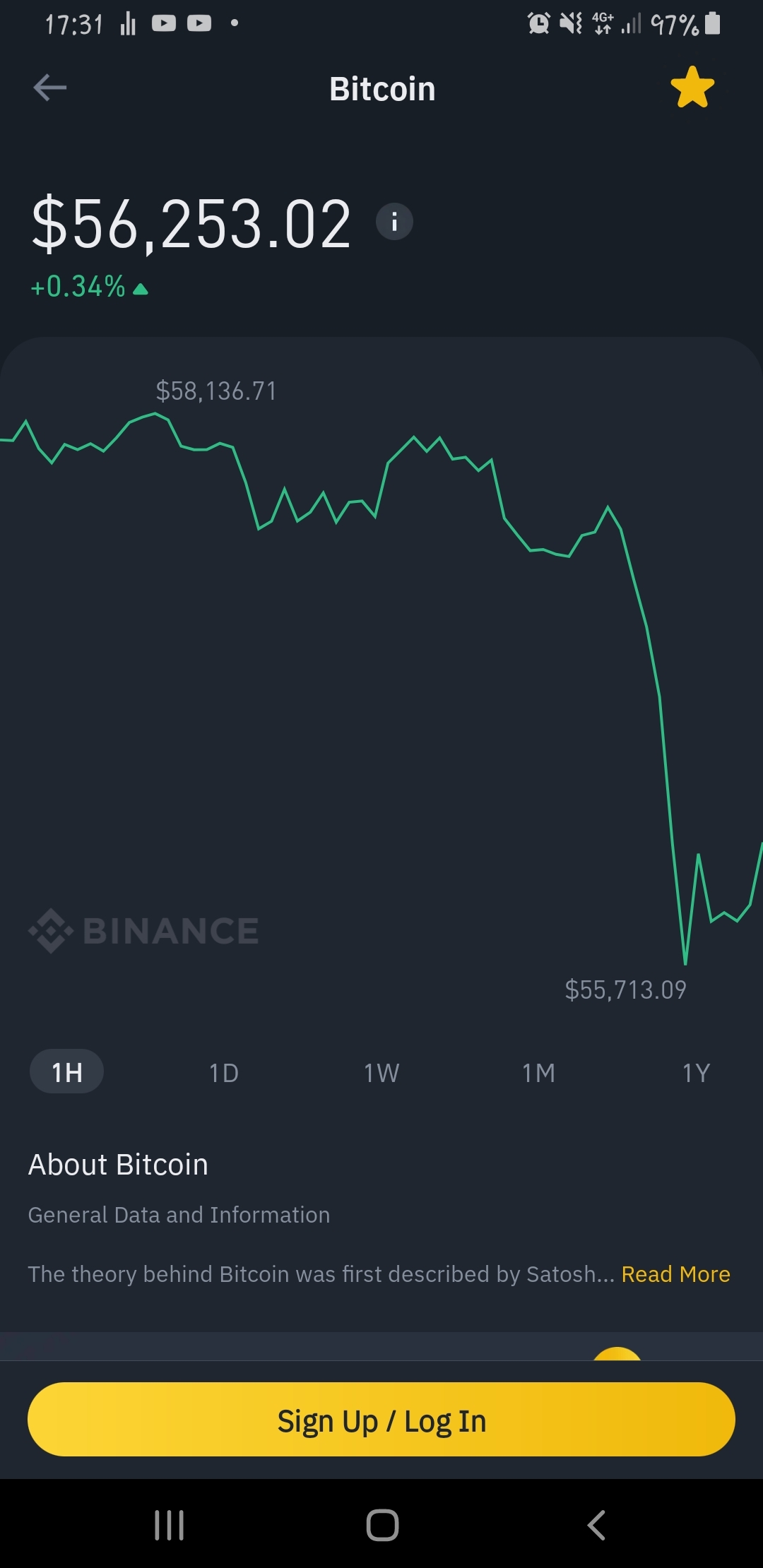Image resolution: width=763 pixels, height=1568 pixels.
Task: Open recent apps from the navigation bar
Action: click(170, 1525)
